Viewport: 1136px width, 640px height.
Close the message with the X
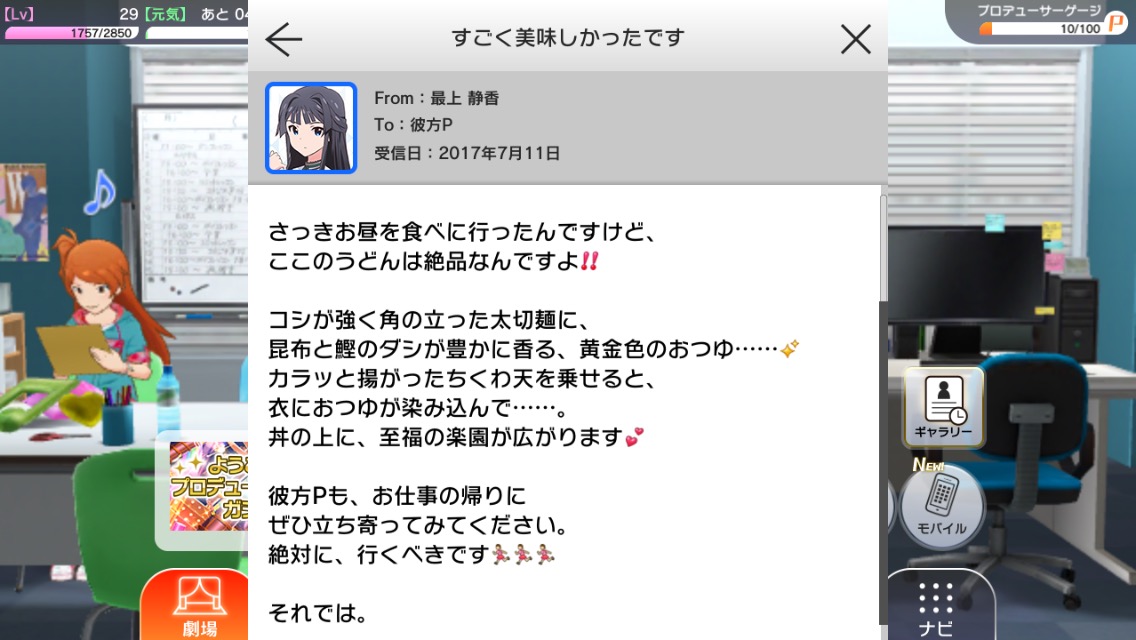(x=855, y=39)
